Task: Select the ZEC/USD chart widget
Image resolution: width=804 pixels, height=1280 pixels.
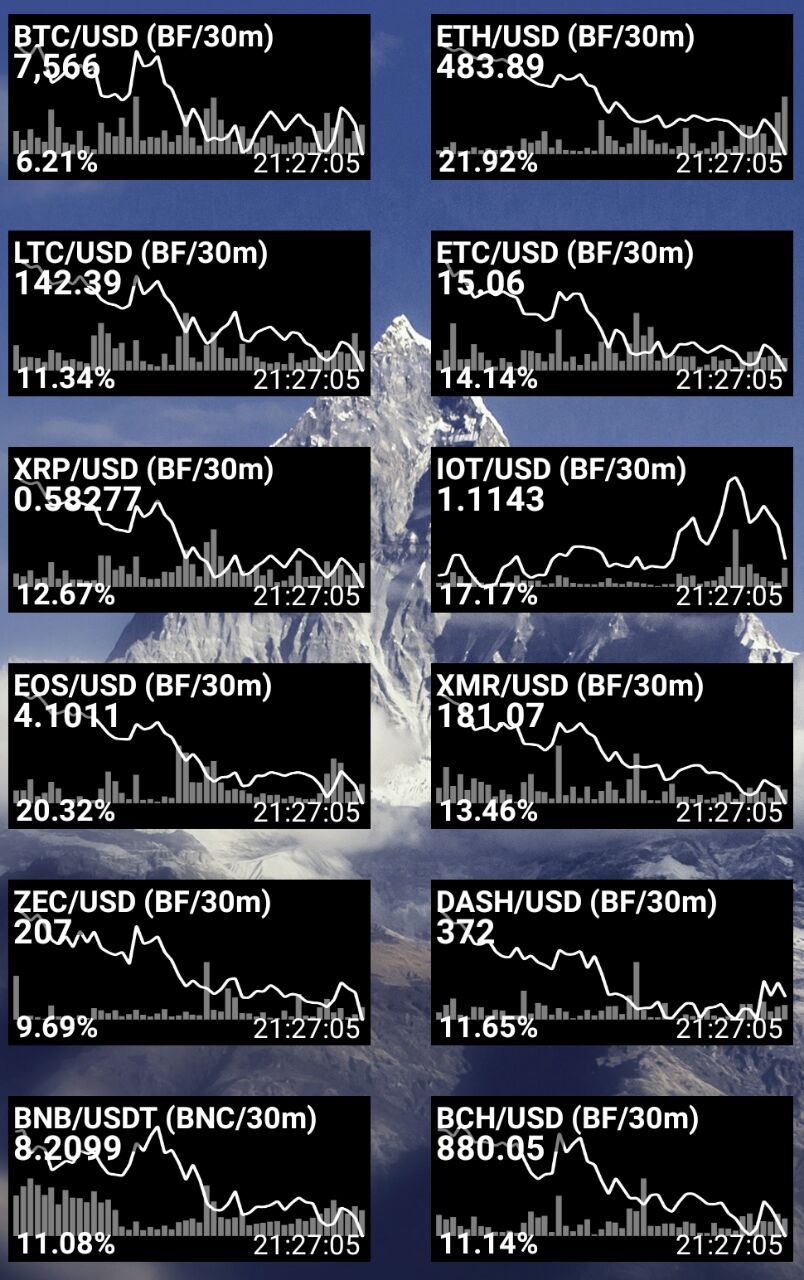Action: pos(190,962)
